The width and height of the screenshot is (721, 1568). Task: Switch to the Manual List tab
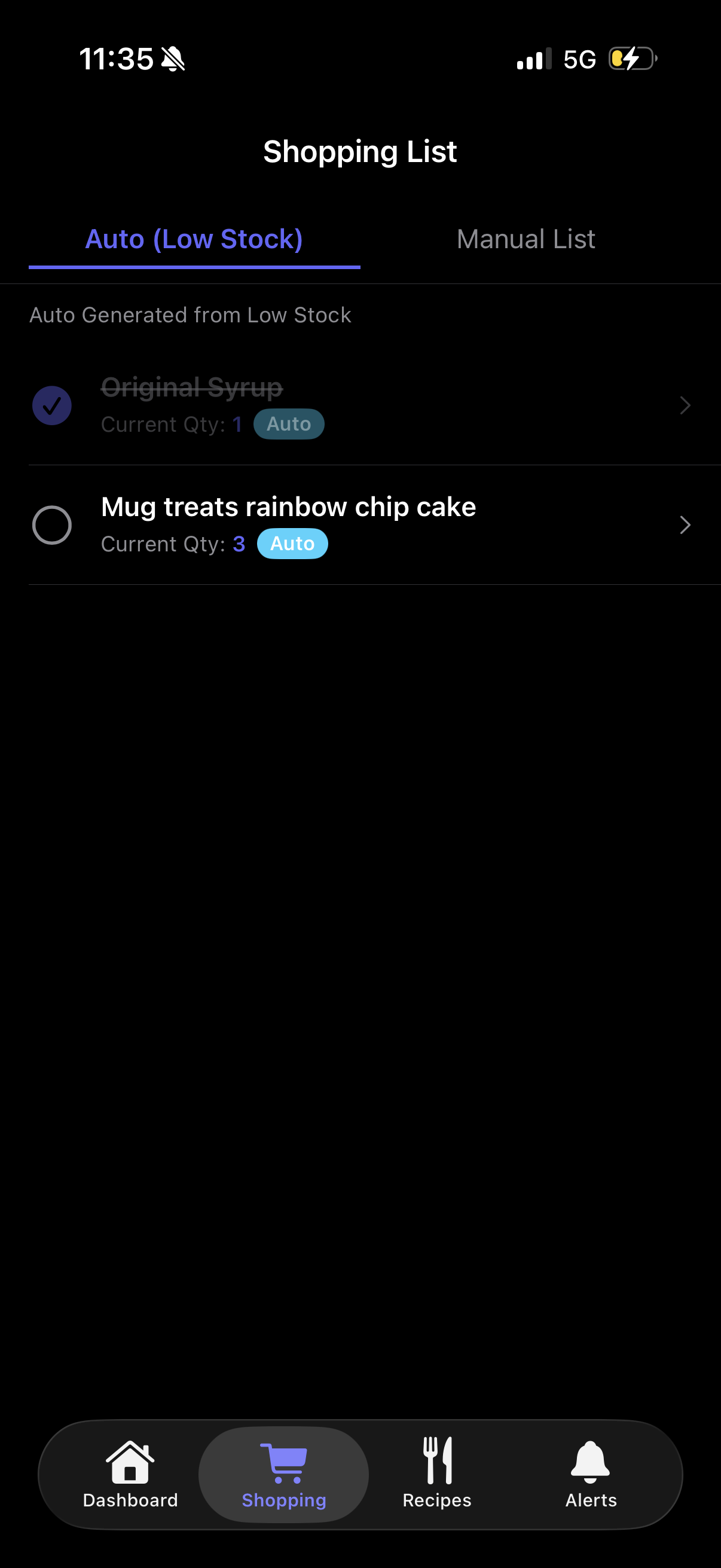point(525,239)
